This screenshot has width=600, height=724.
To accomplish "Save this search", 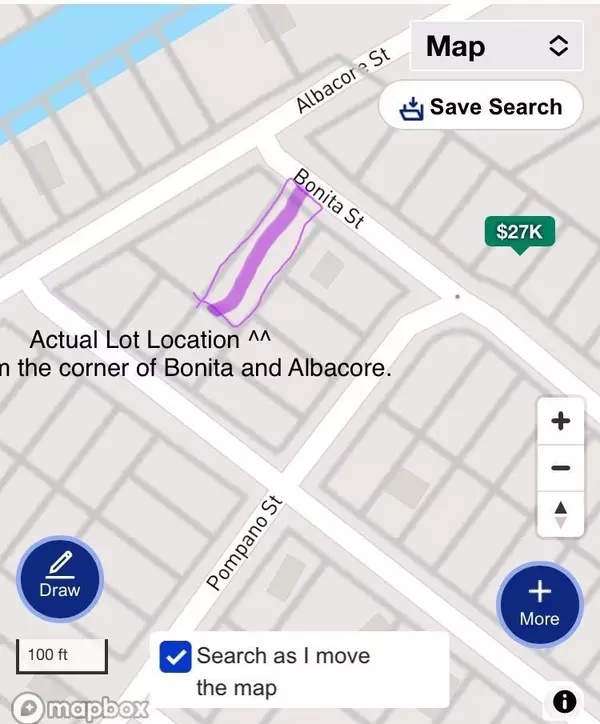I will click(481, 107).
